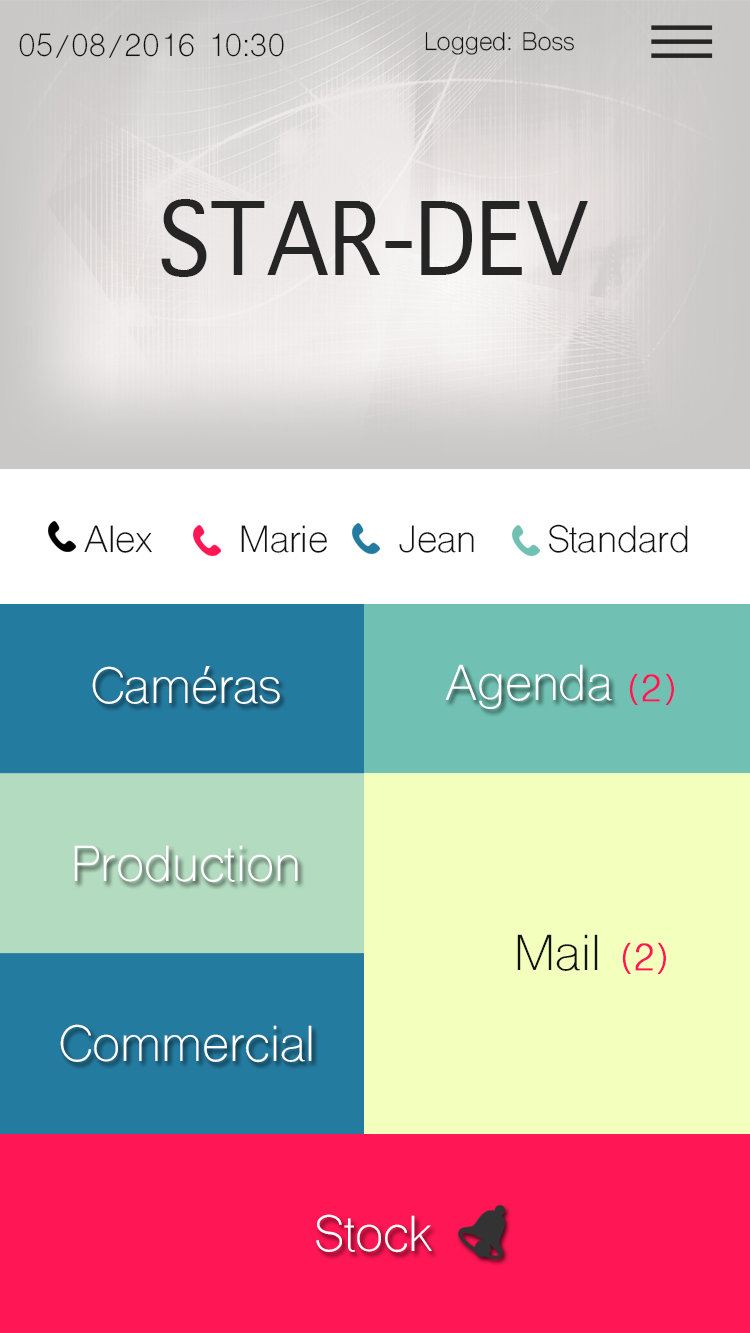
Task: Open the Mail tile
Action: click(x=557, y=953)
